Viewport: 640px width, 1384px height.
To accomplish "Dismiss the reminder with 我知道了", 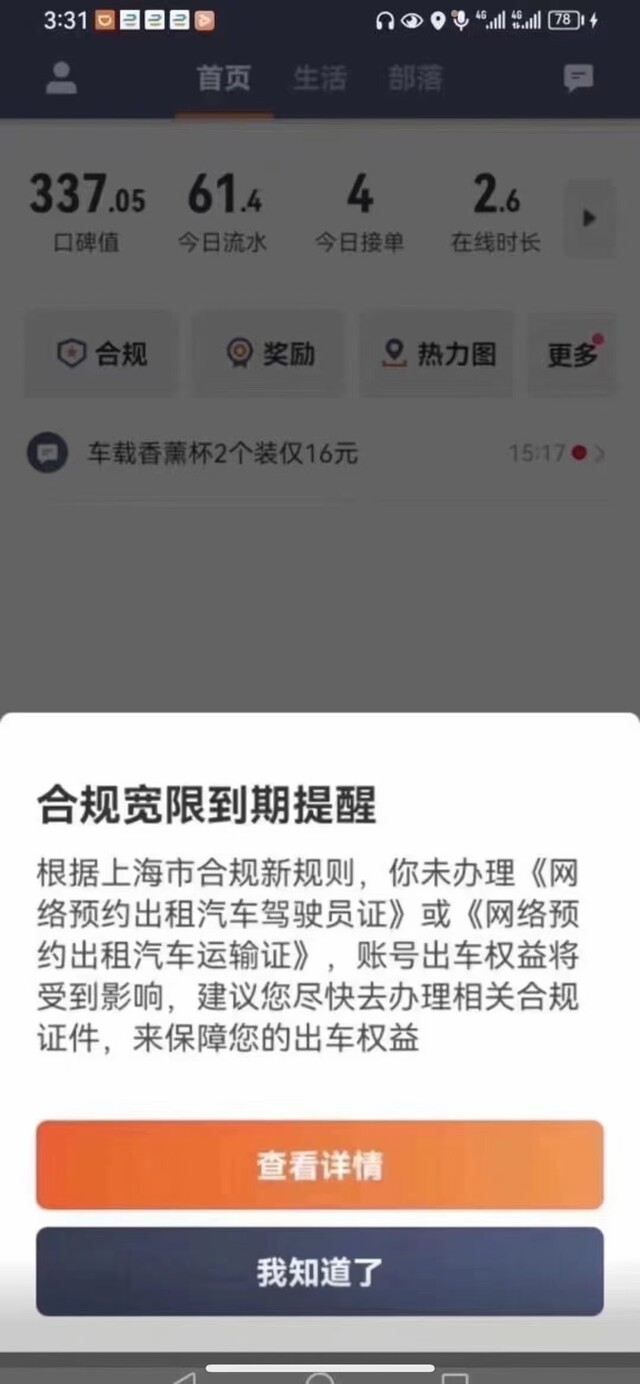I will 320,1272.
